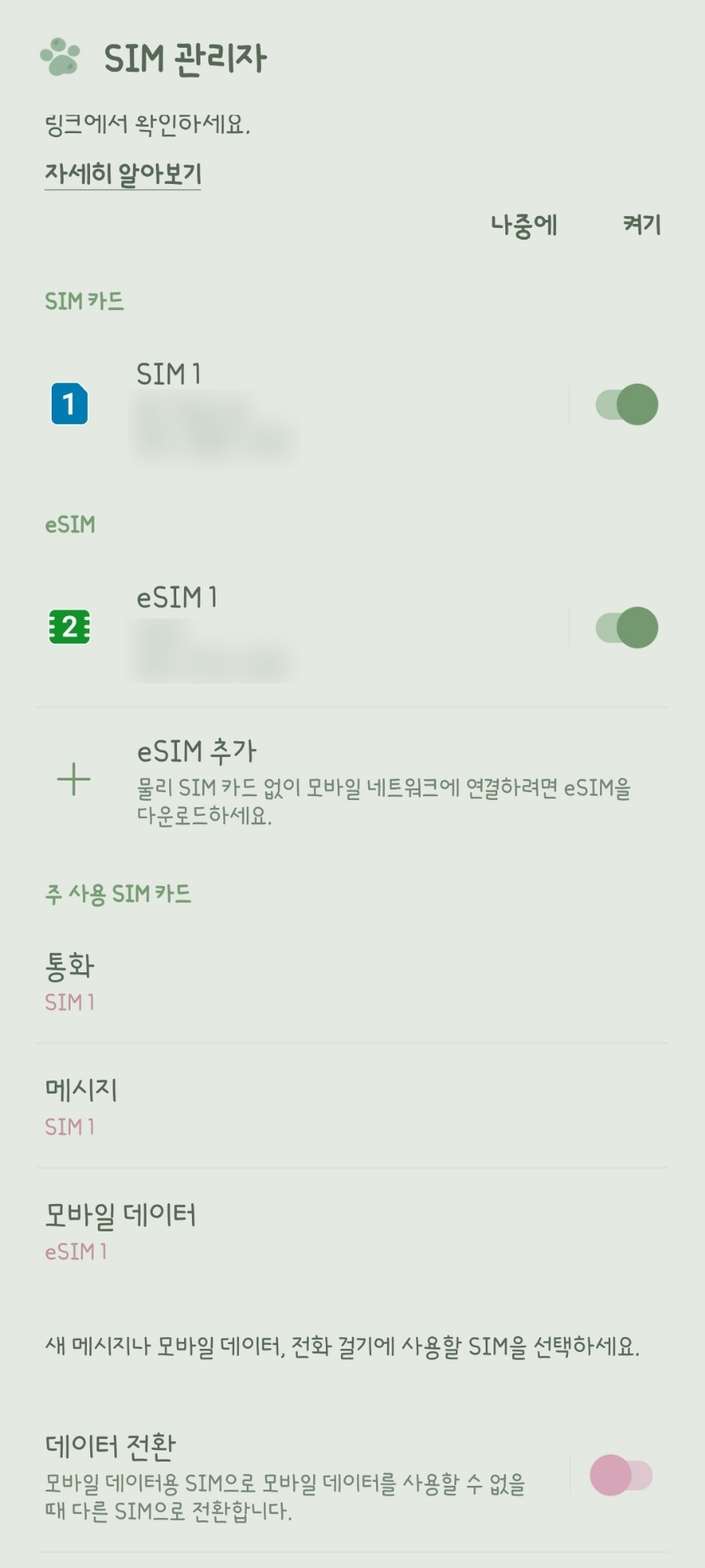
Task: Tap the 나중에 button
Action: coord(524,225)
